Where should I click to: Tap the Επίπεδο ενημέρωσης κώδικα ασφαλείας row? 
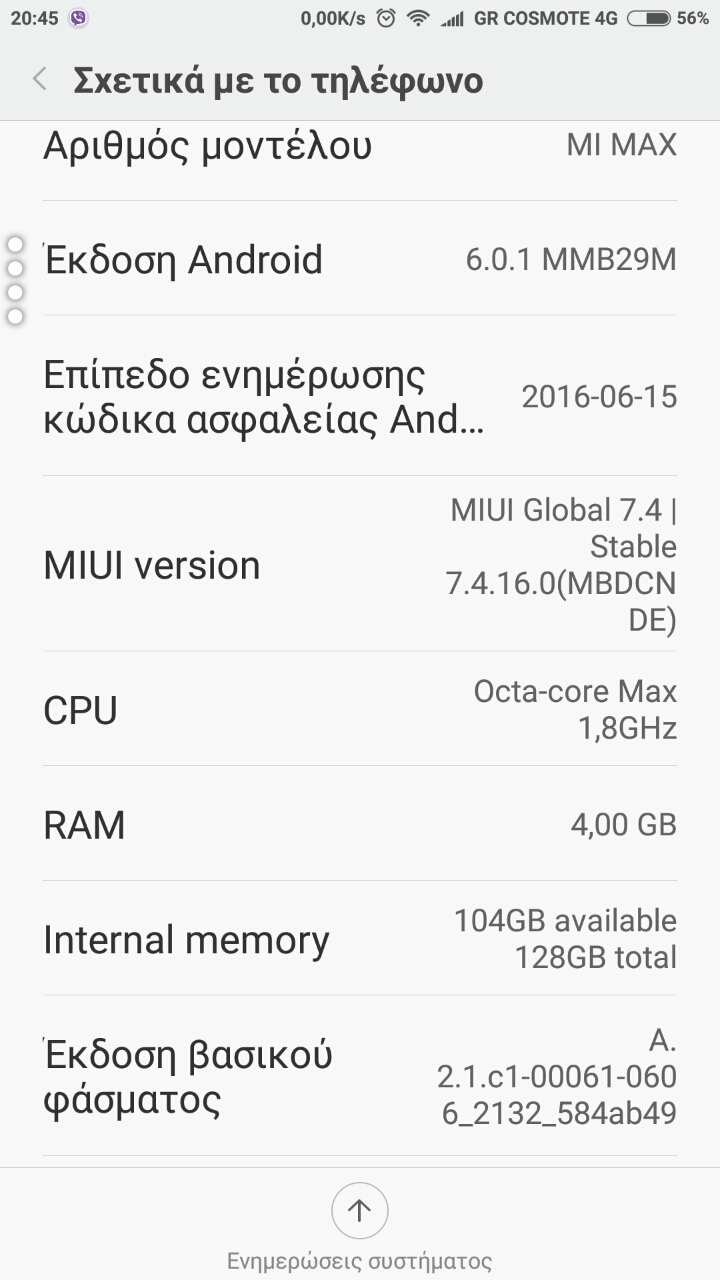click(x=360, y=397)
